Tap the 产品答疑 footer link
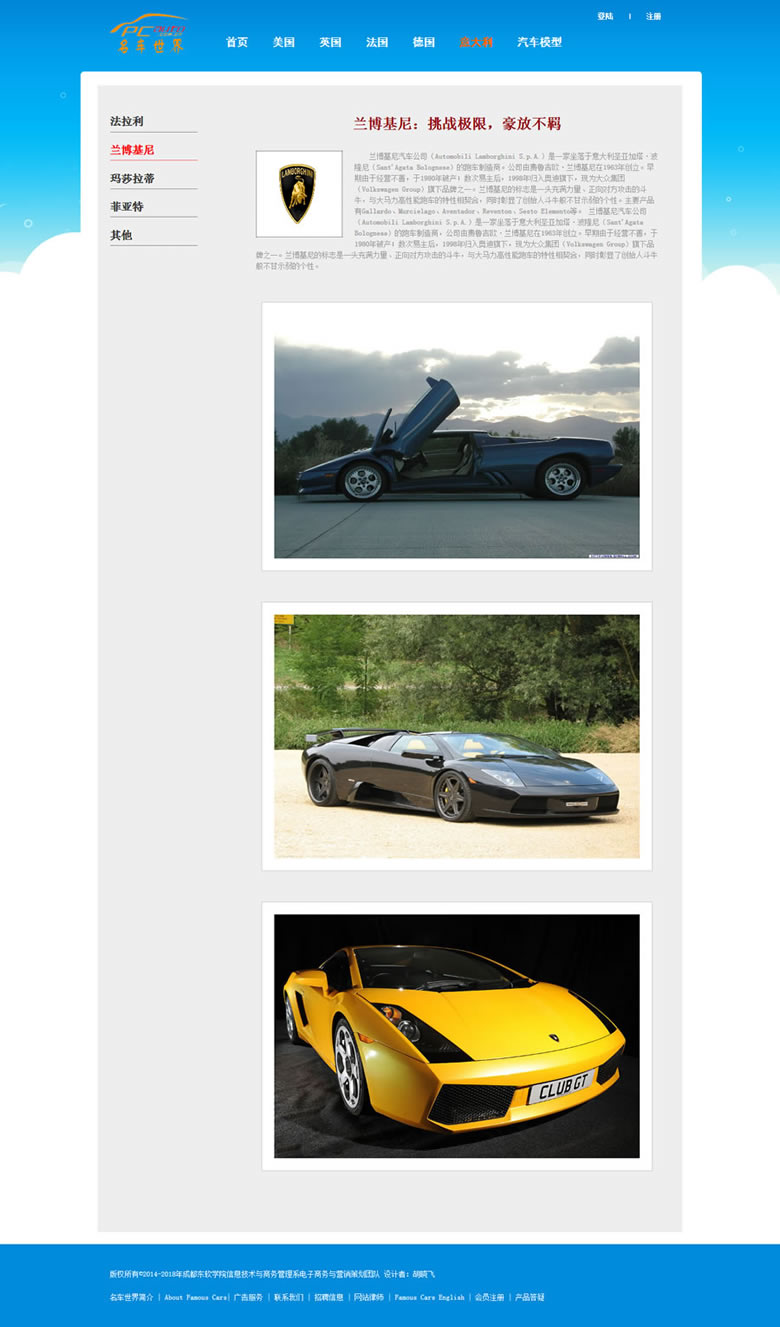This screenshot has width=780, height=1327. 530,1297
